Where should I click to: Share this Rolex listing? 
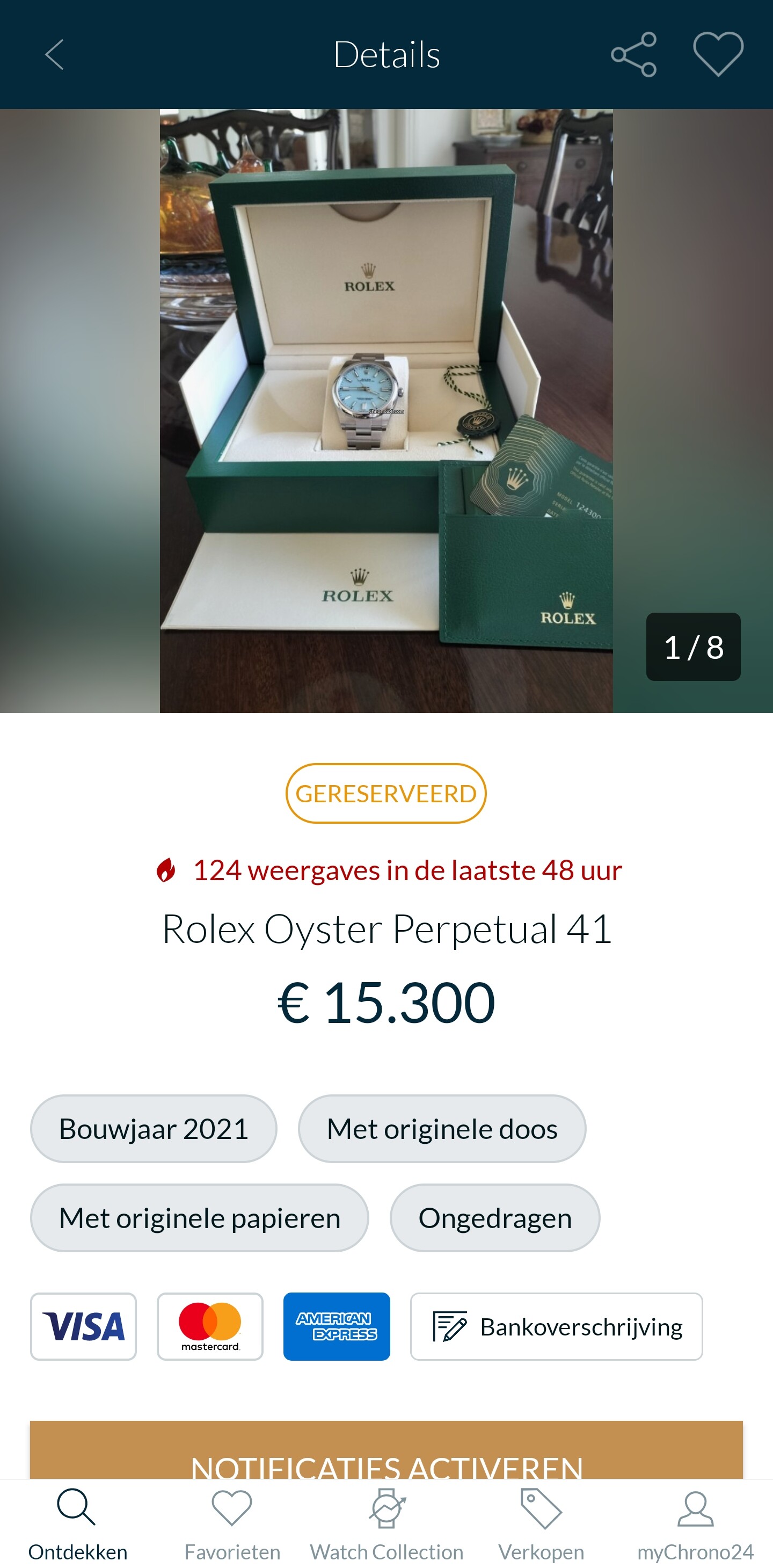pos(633,55)
